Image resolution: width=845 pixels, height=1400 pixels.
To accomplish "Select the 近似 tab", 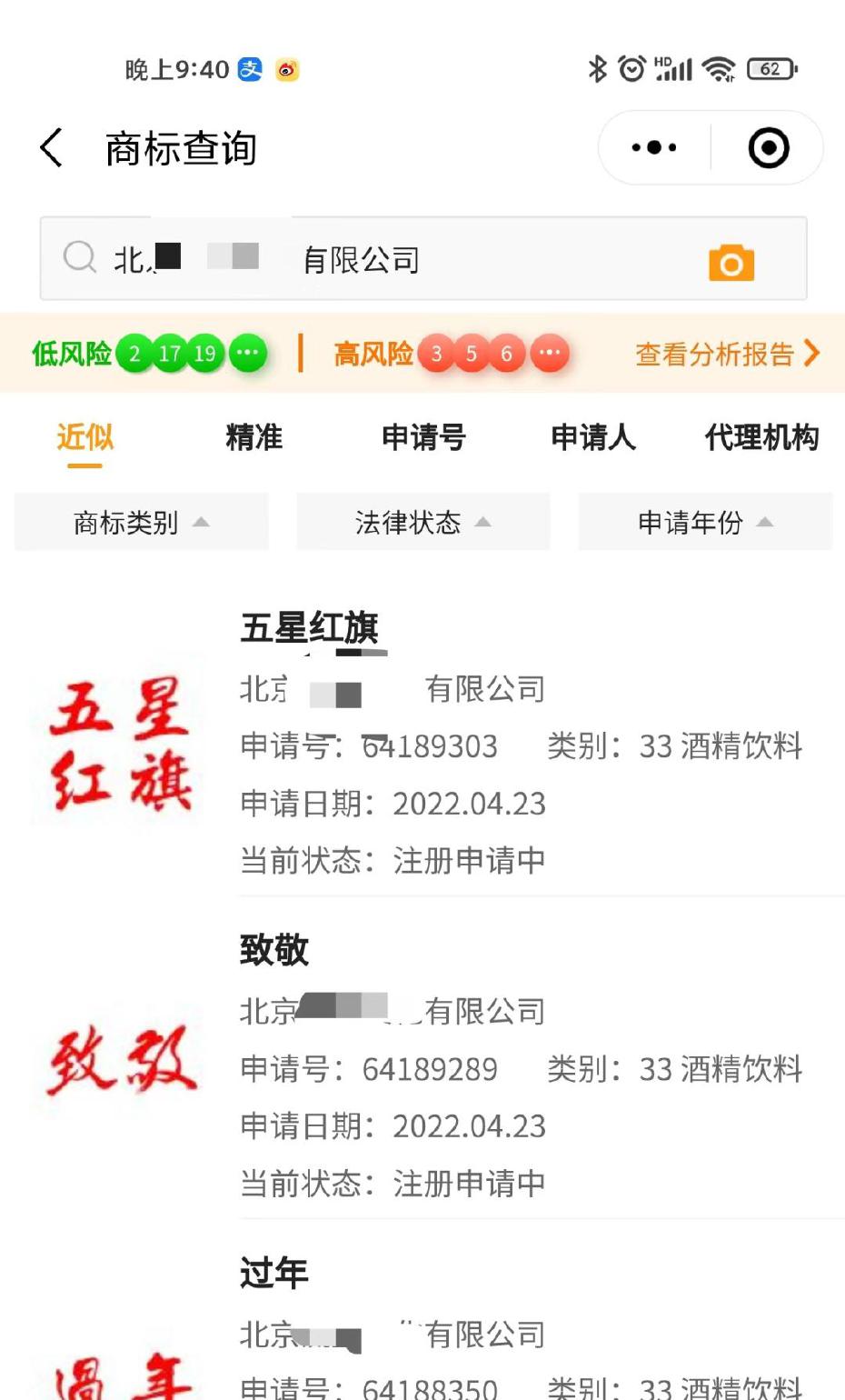I will [x=84, y=437].
